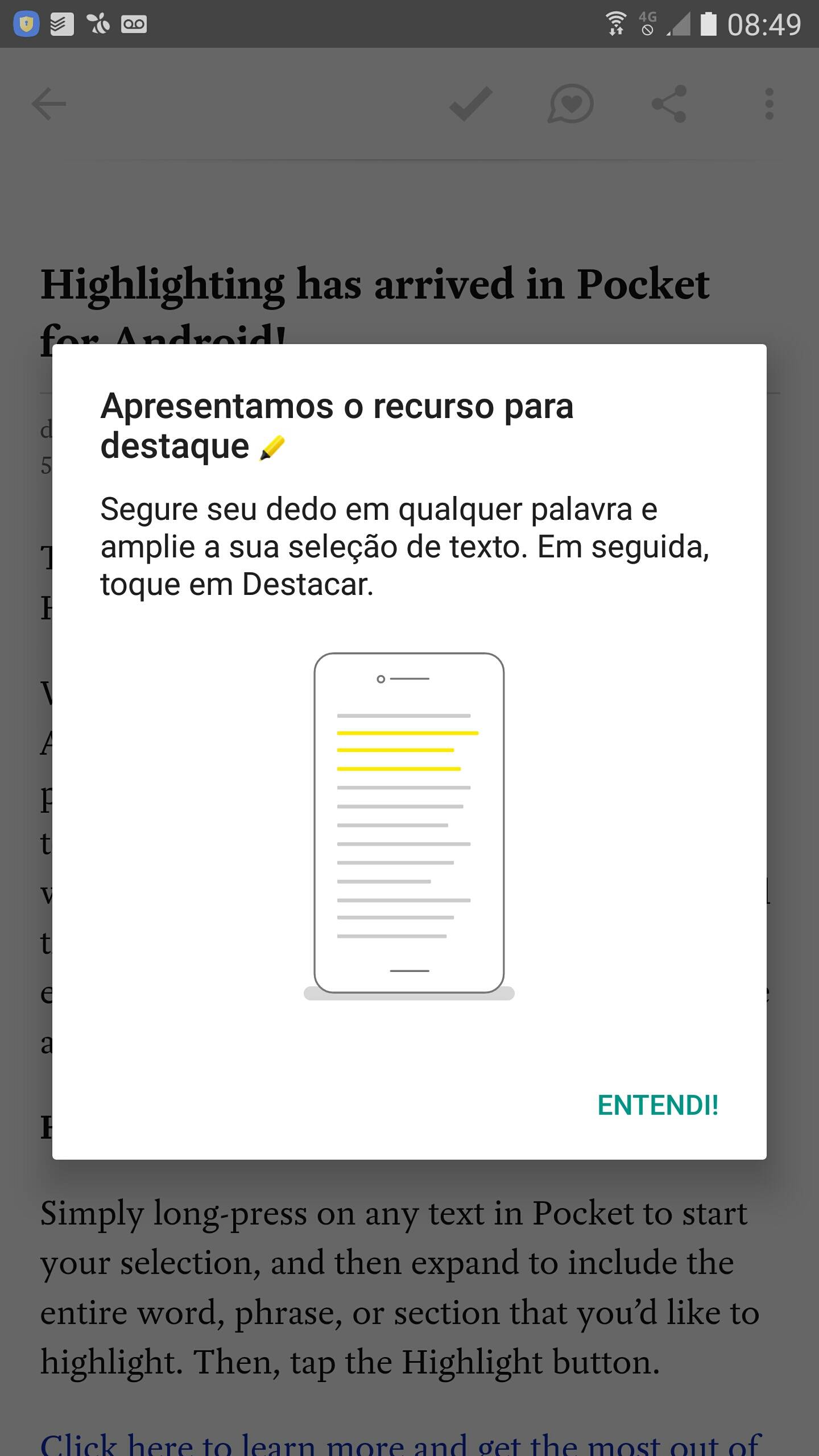Image resolution: width=819 pixels, height=1456 pixels.
Task: Tap the dialog heading 'Apresentamos o recurso'
Action: (x=338, y=407)
